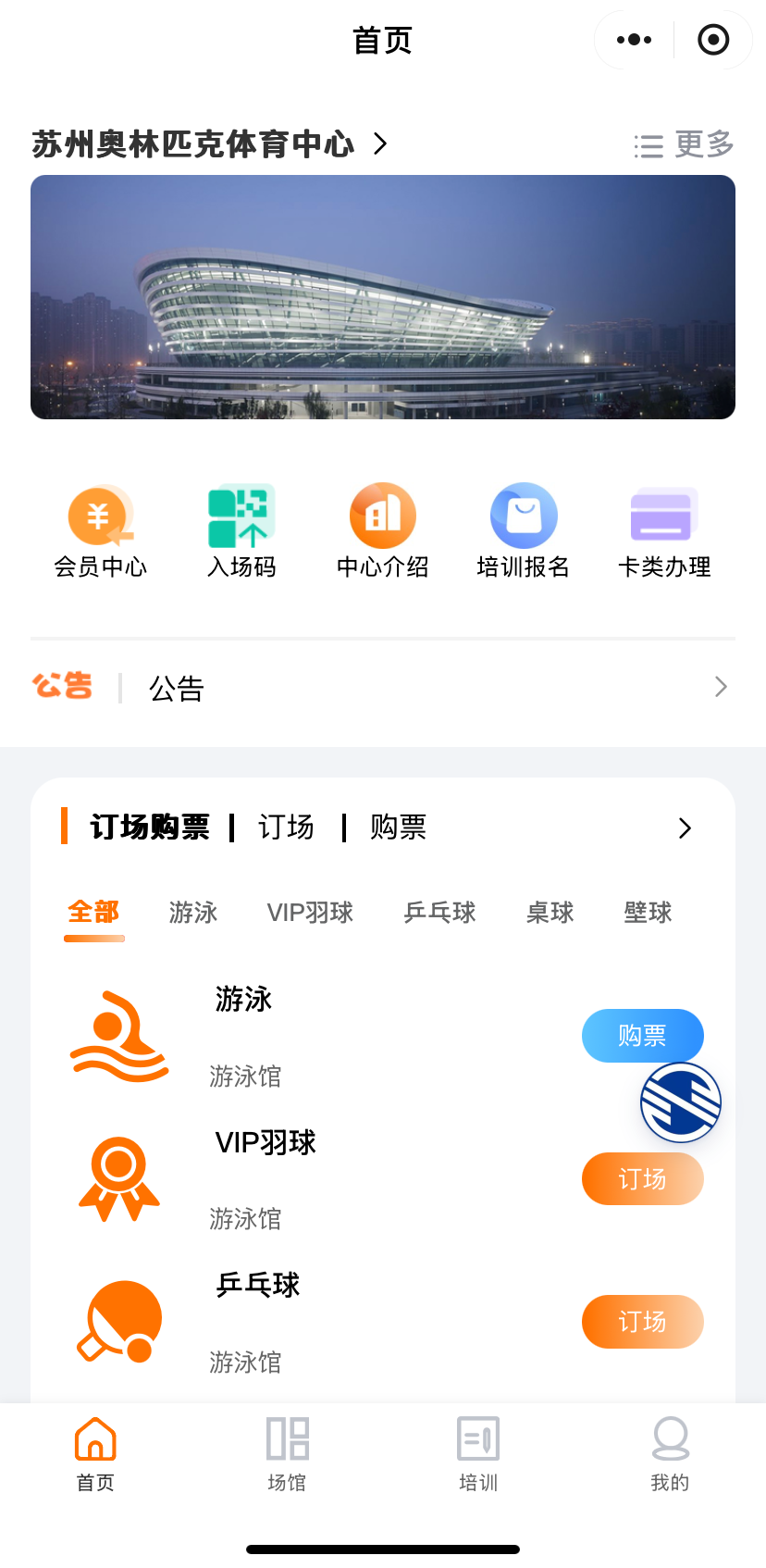Open the 中心介绍 center introduction icon
The image size is (766, 1568).
(382, 515)
